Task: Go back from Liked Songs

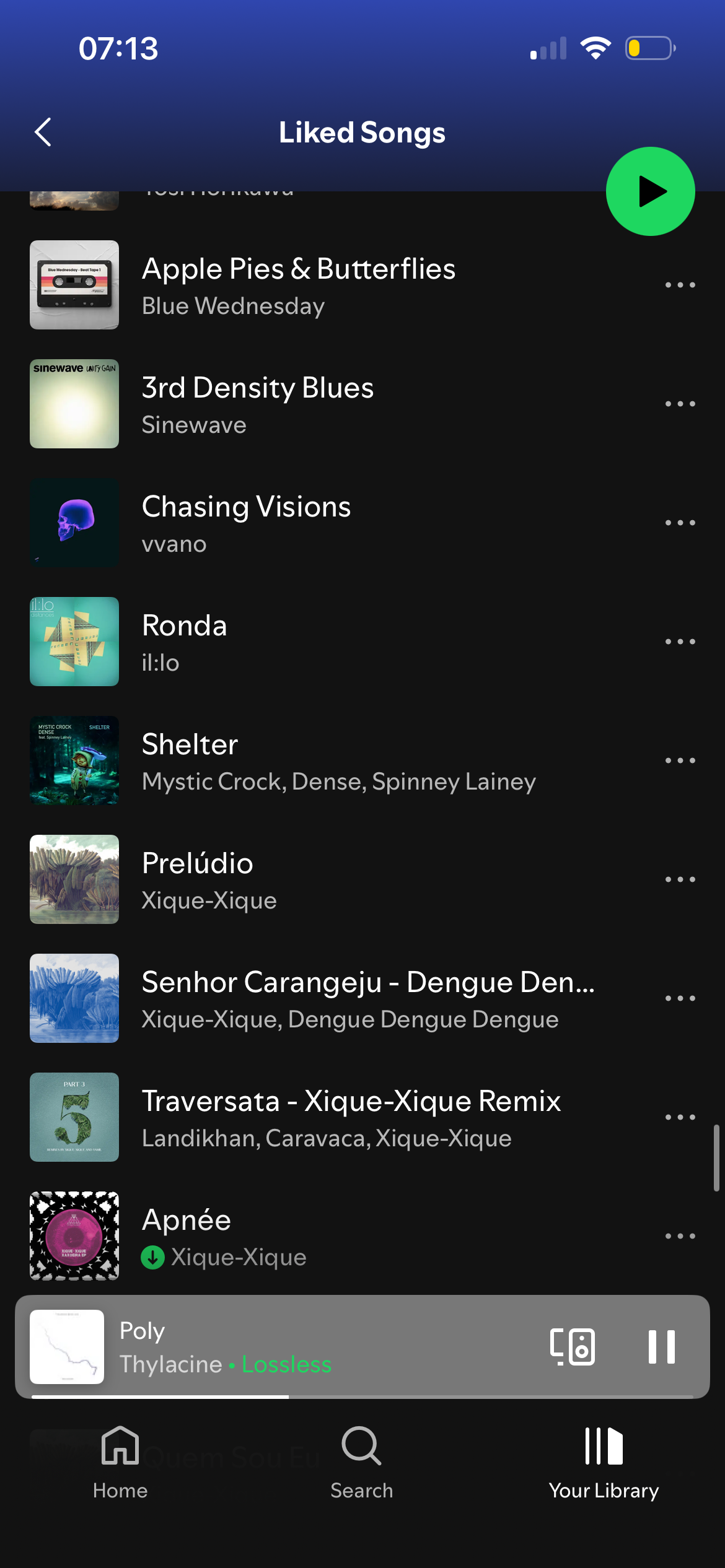Action: 43,132
